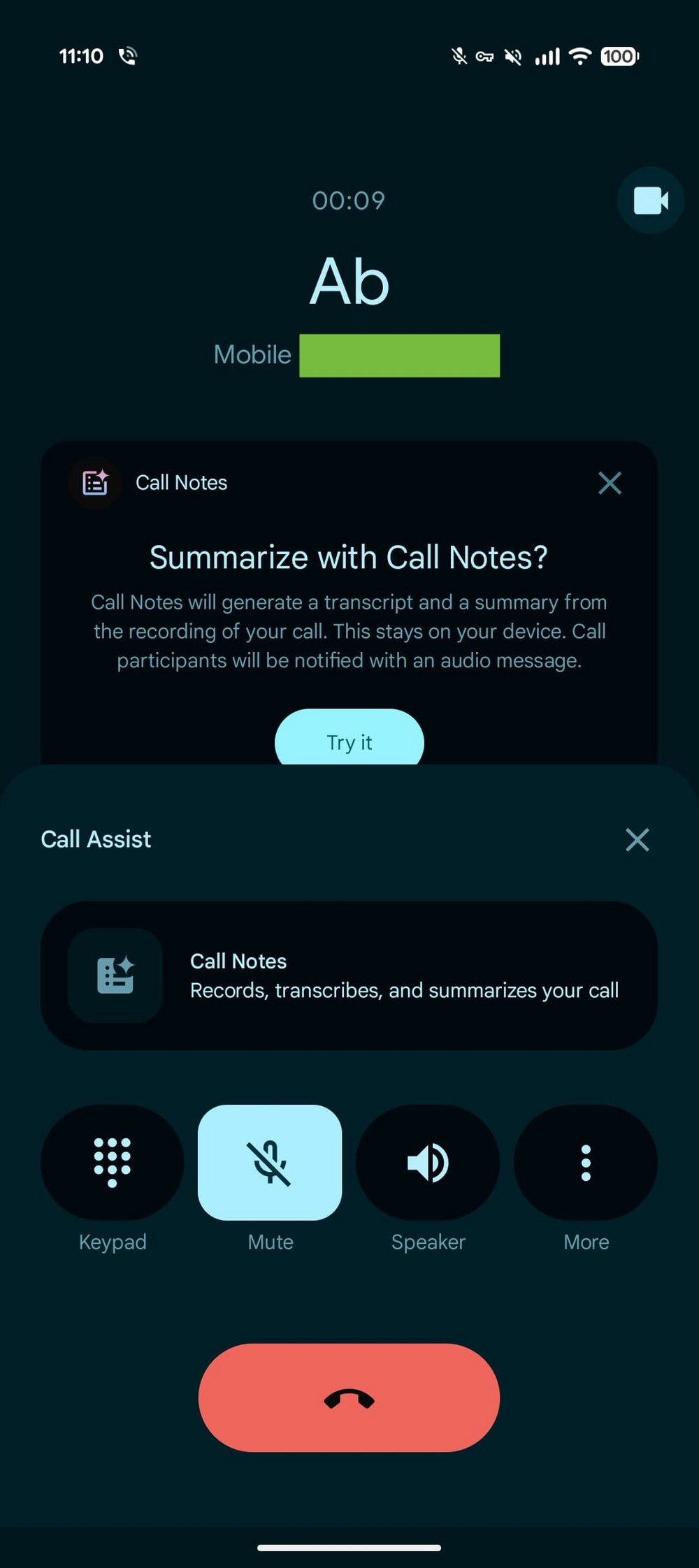Close the Call Assist panel
The height and width of the screenshot is (1568, 699).
637,839
